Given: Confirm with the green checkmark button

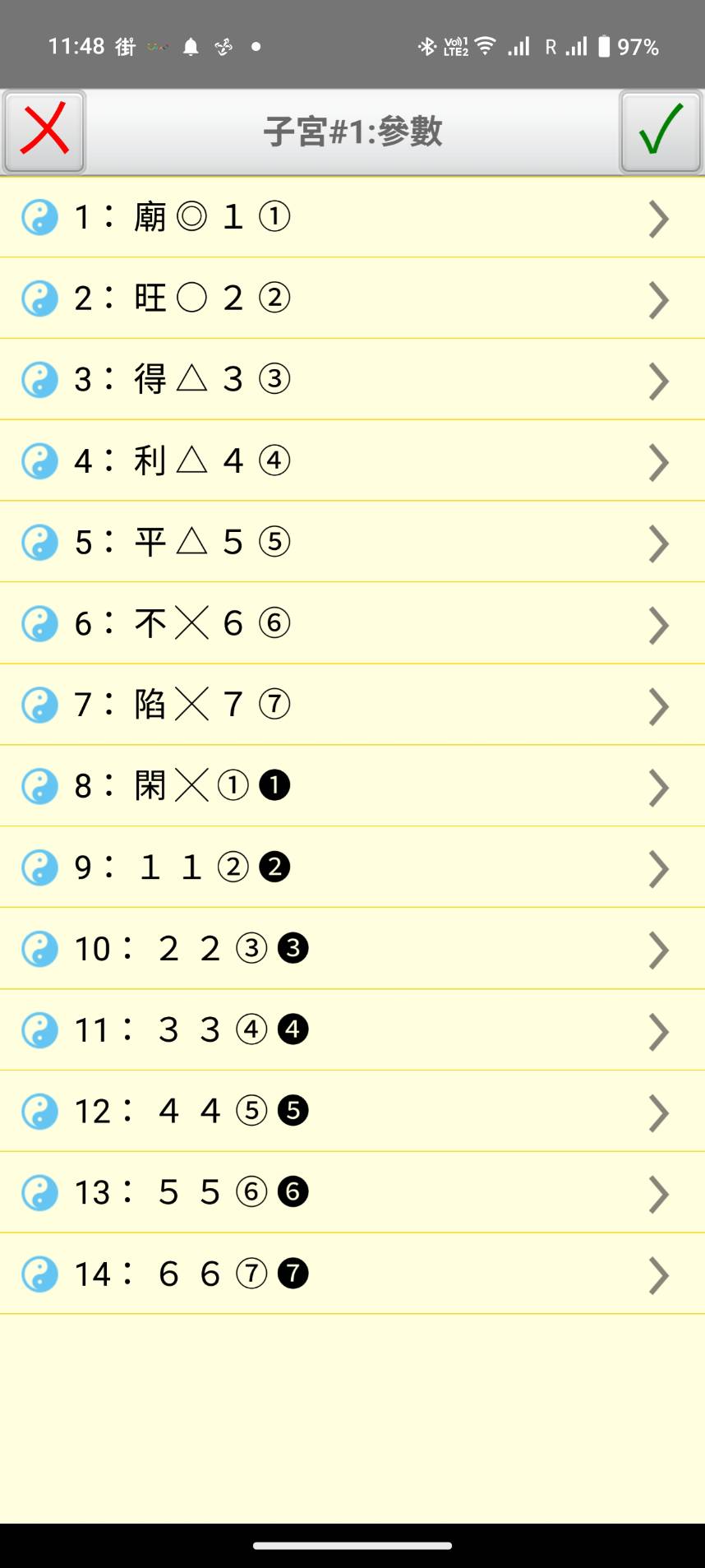Looking at the screenshot, I should [660, 132].
